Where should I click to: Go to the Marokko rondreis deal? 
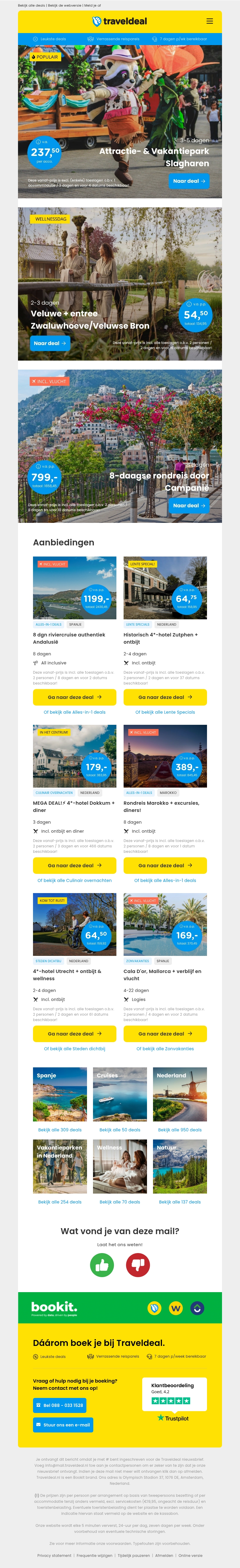pos(165,865)
